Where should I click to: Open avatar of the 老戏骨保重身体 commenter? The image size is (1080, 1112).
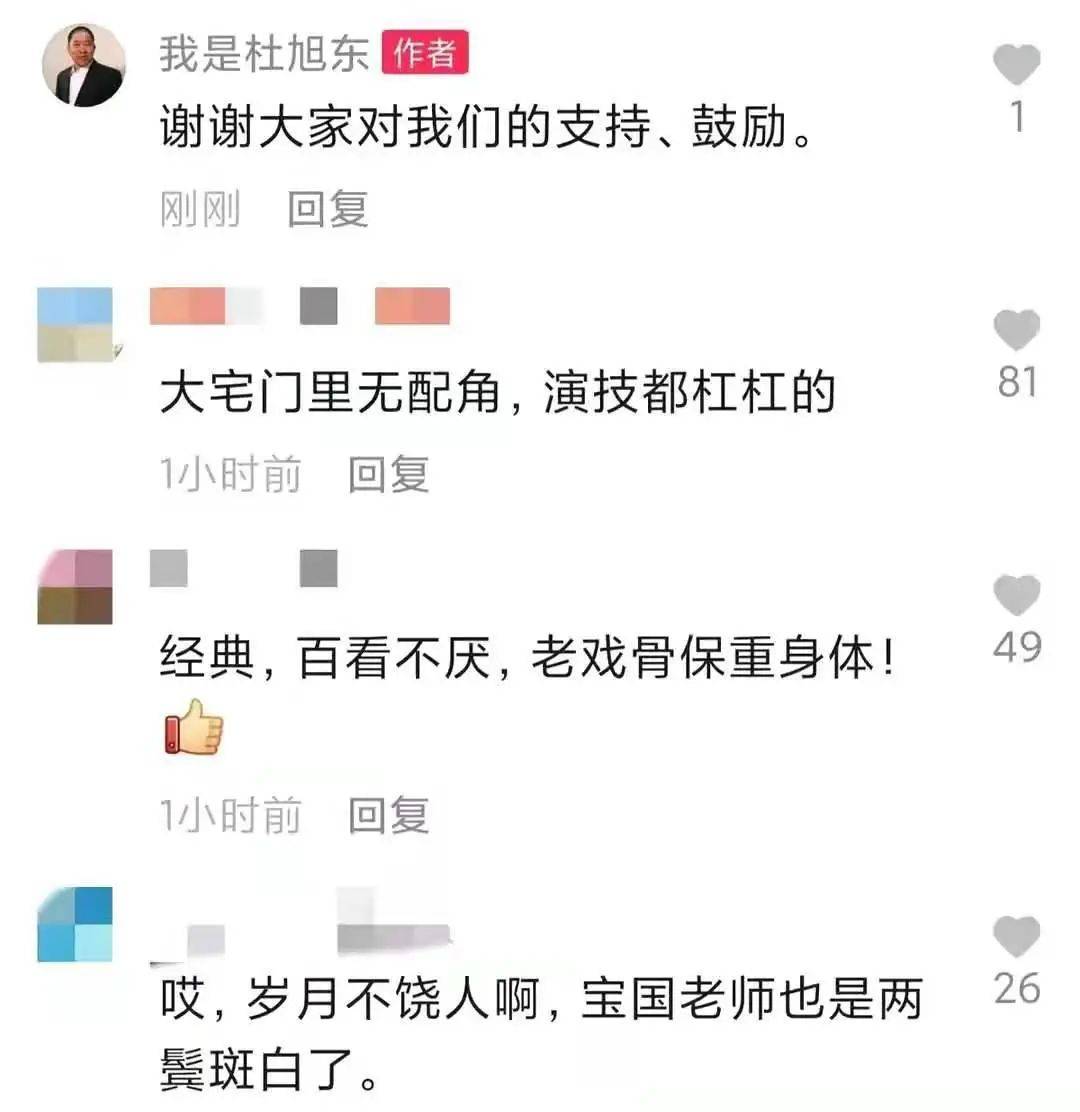[75, 587]
